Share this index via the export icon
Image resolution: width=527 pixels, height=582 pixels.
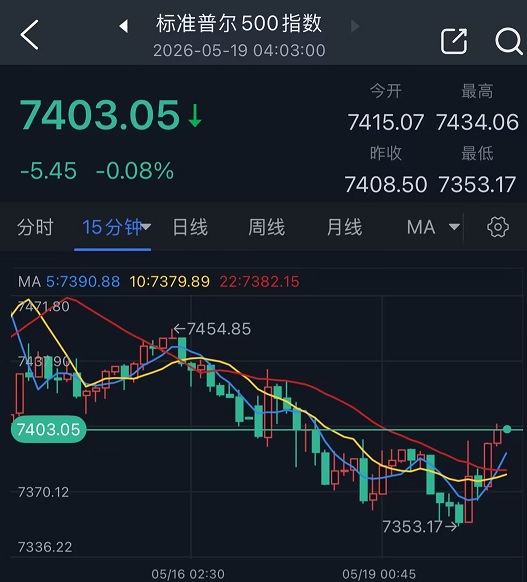[x=454, y=41]
